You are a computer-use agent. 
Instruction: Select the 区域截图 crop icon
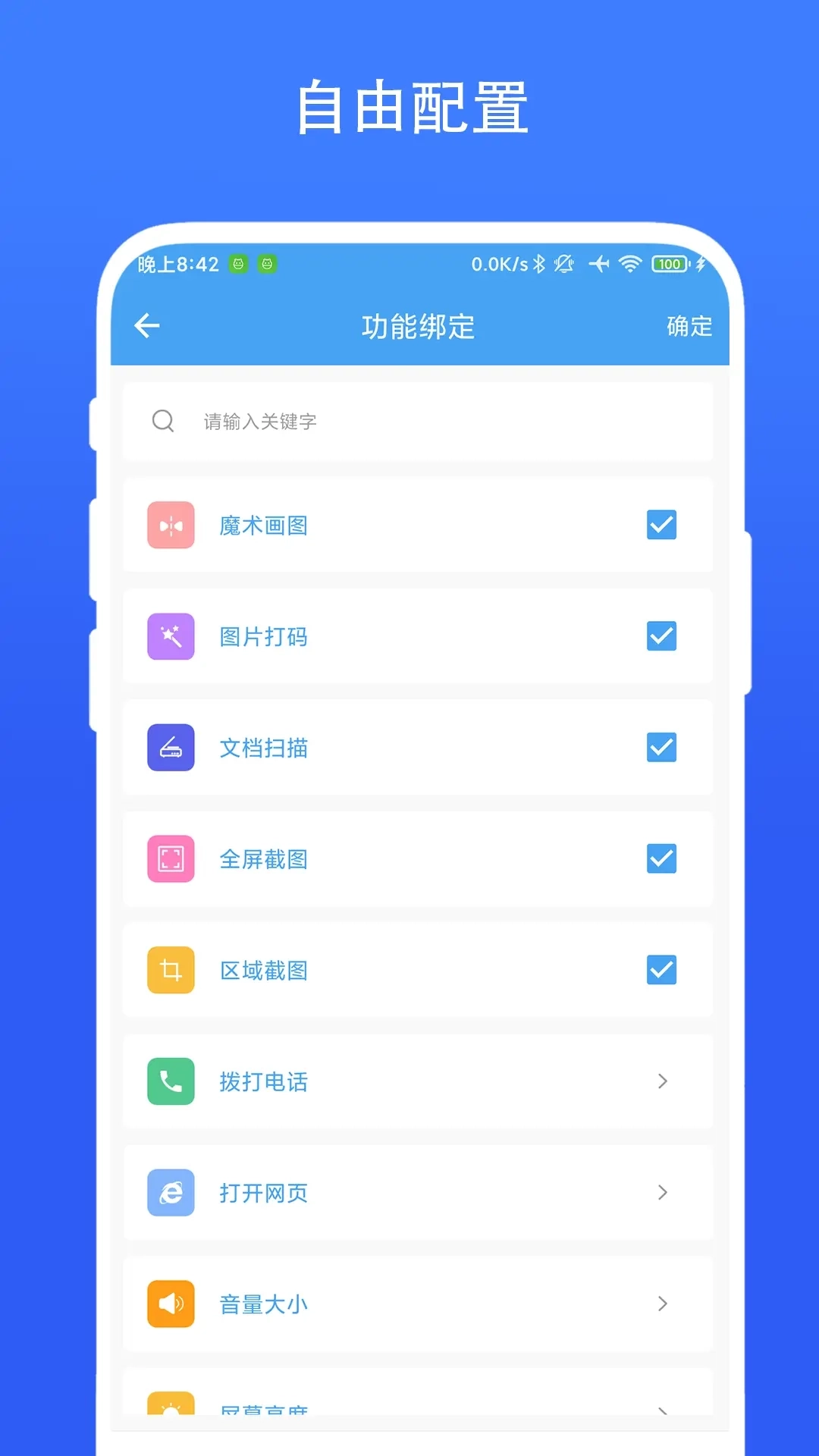[x=171, y=971]
